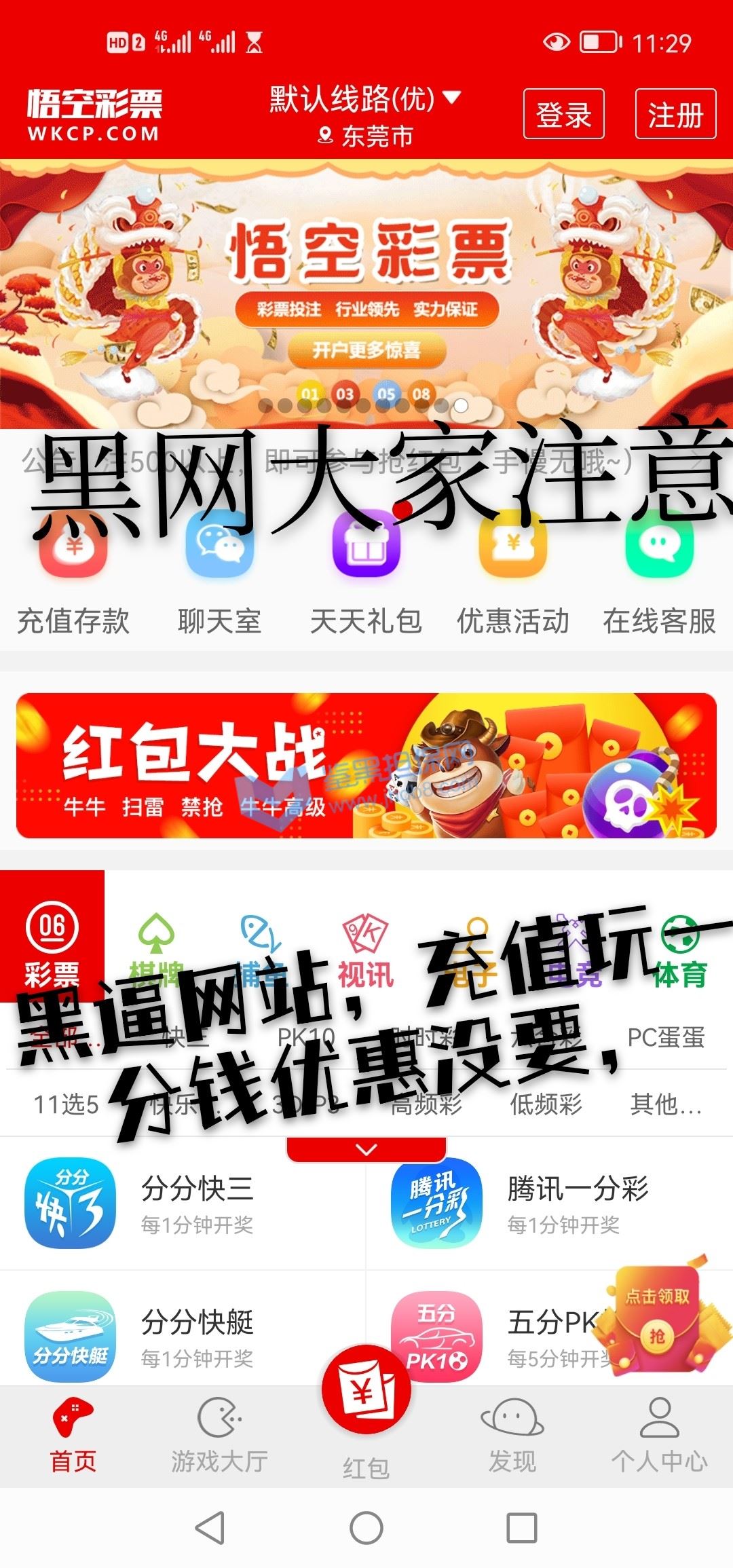Open the 默认线路(优) line dropdown
733x1568 pixels.
click(x=364, y=99)
